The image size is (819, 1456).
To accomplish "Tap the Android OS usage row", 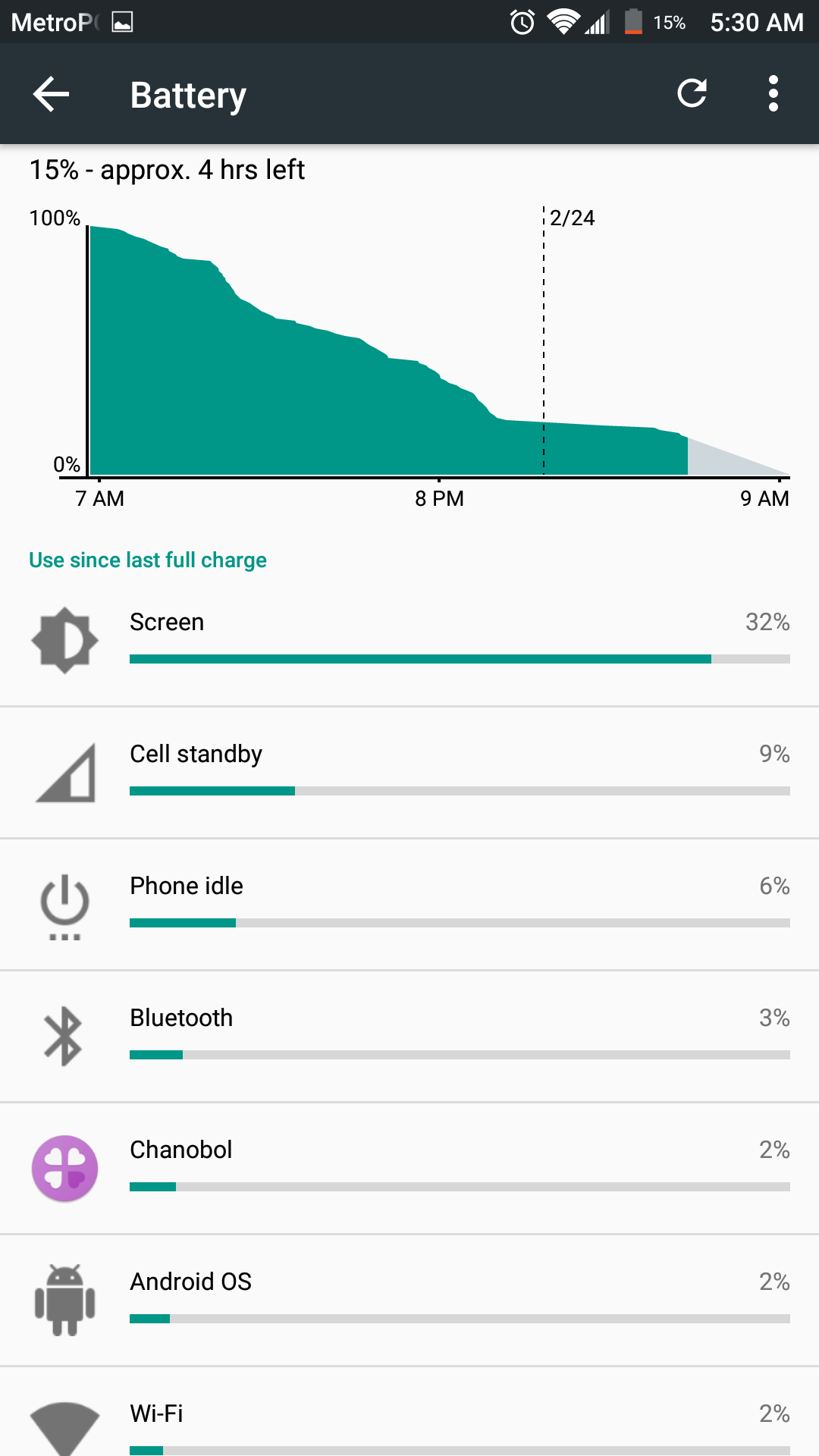I will tap(409, 1300).
